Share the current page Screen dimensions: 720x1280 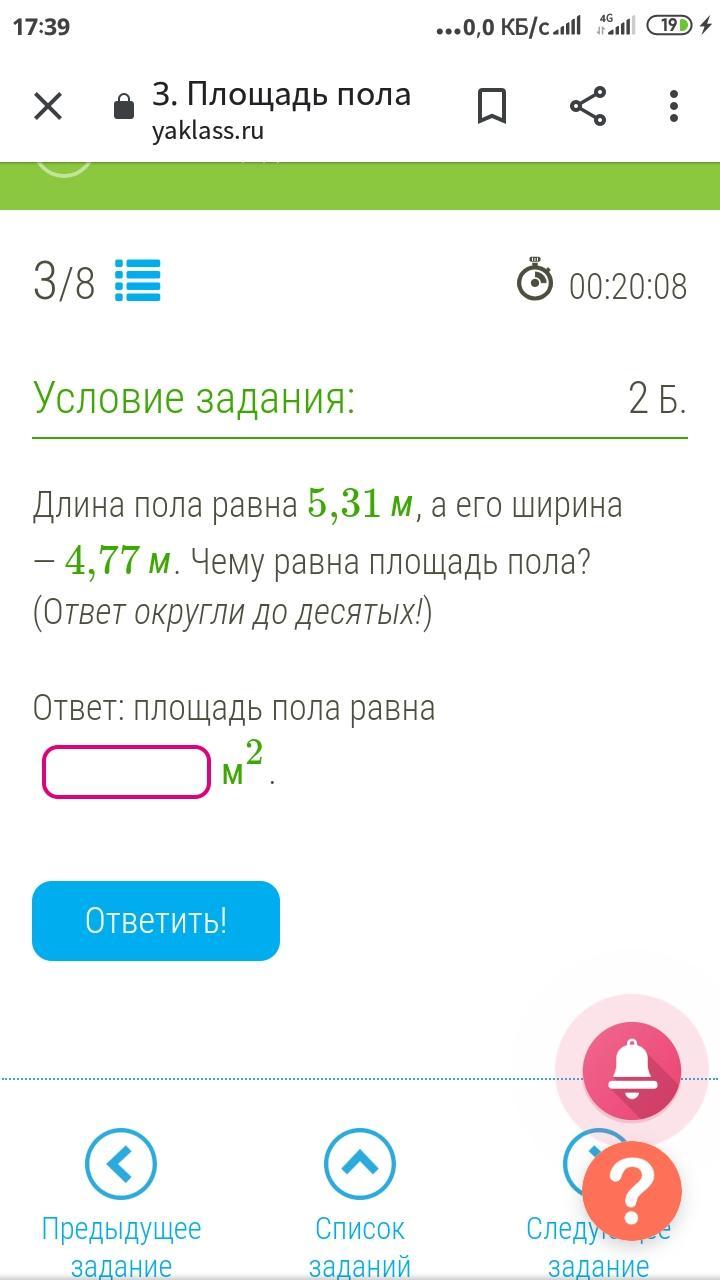(x=588, y=106)
